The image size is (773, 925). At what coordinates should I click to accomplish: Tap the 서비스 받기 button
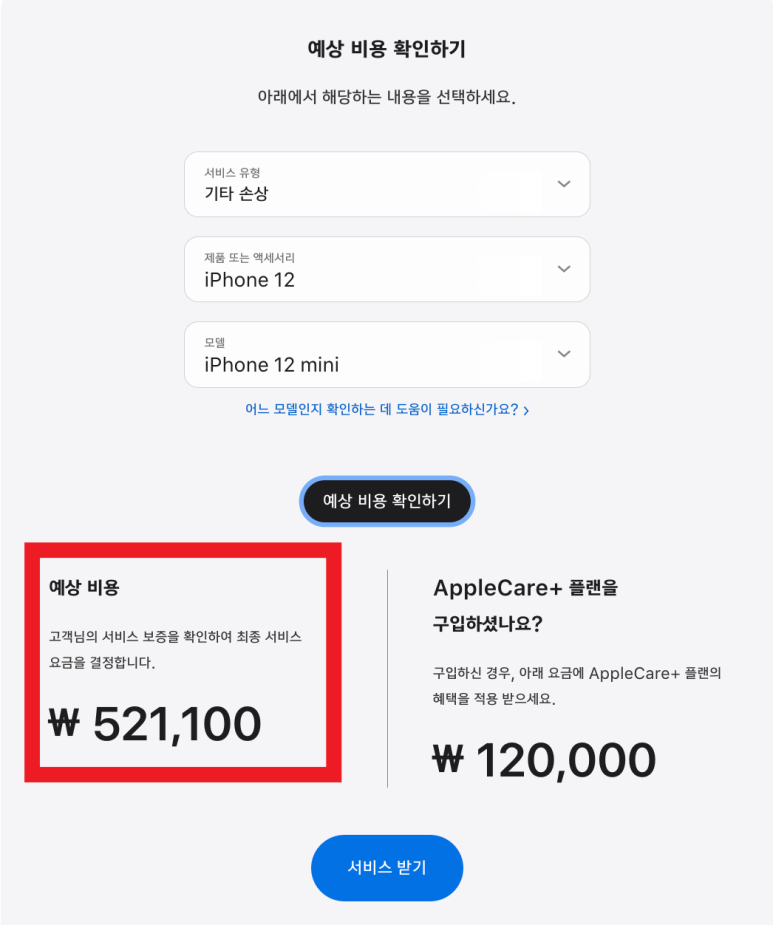pyautogui.click(x=387, y=867)
